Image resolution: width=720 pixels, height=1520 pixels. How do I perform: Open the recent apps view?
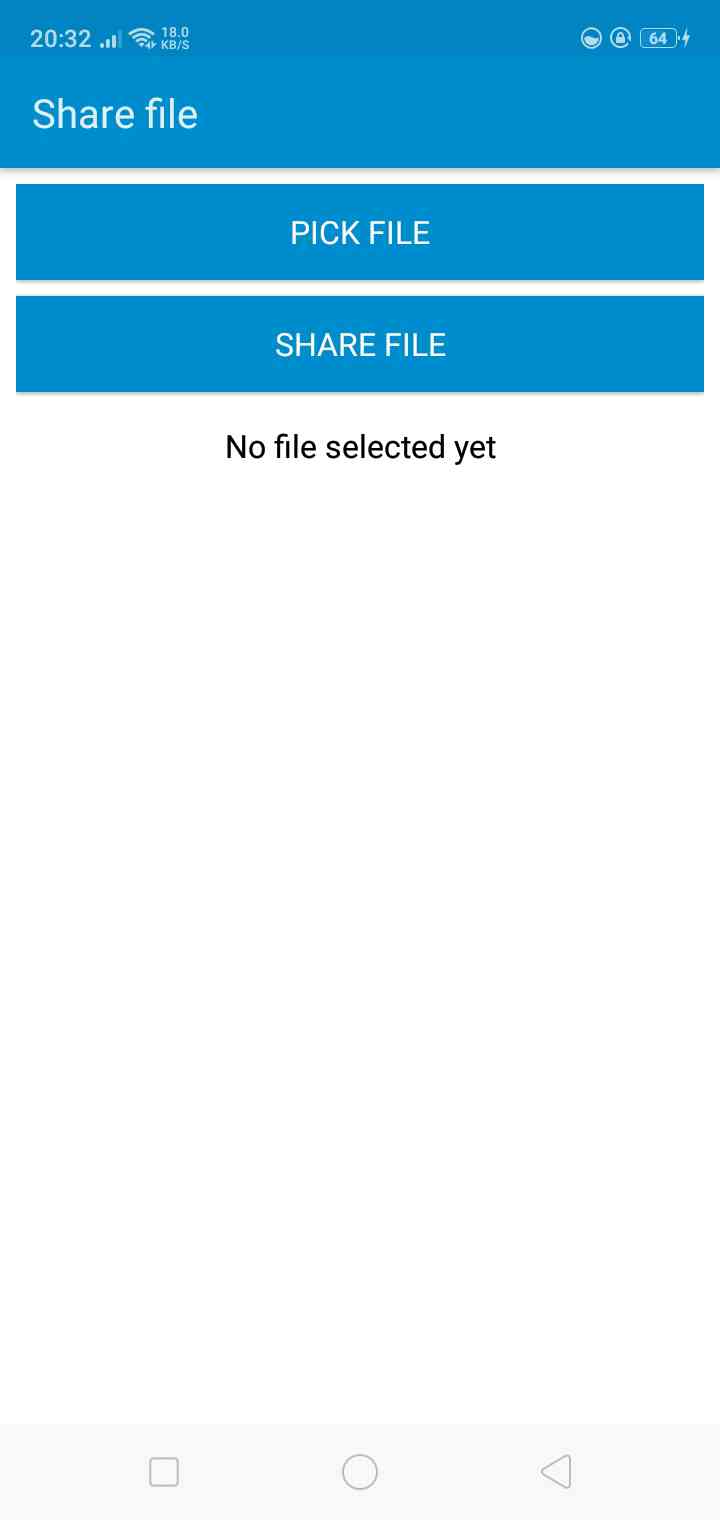coord(164,1471)
